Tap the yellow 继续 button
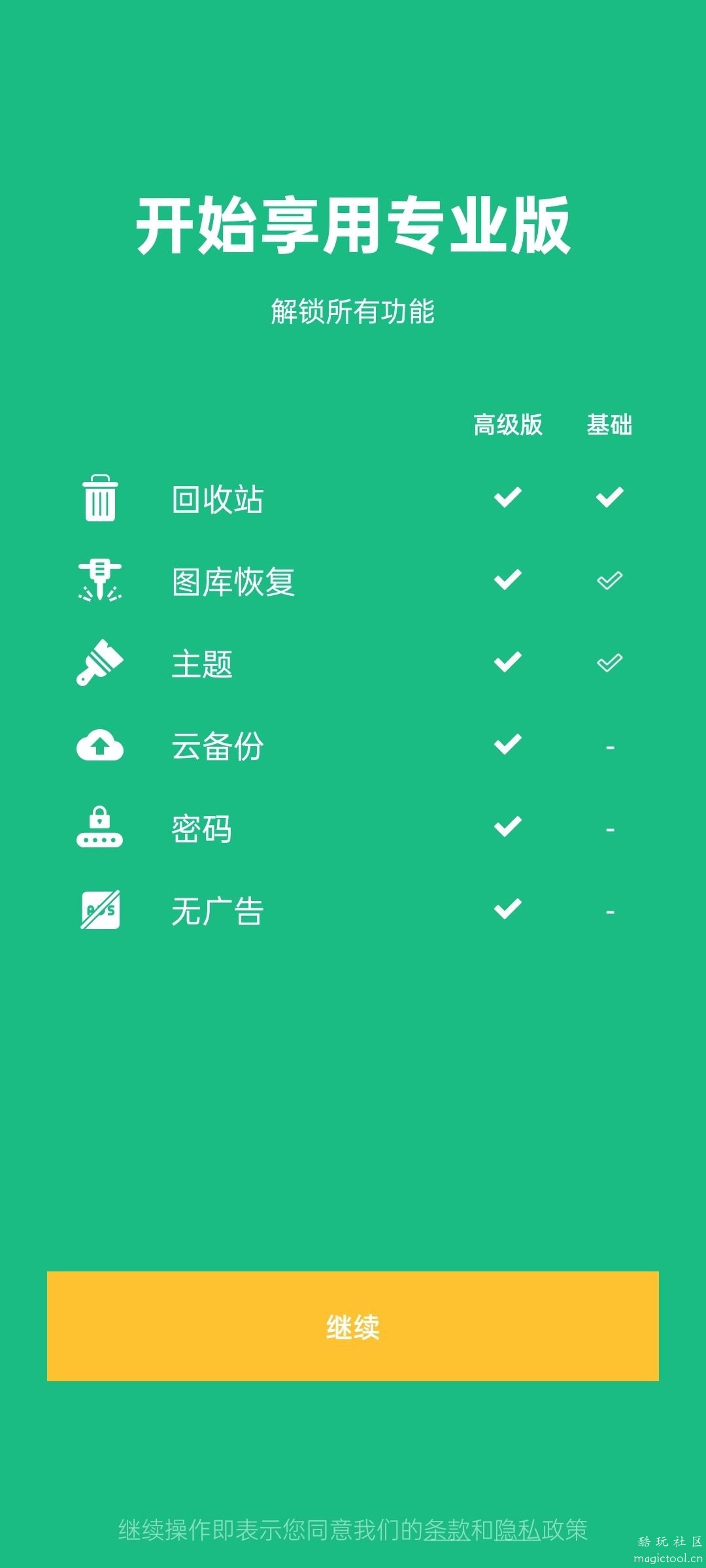Image resolution: width=706 pixels, height=1568 pixels. (x=353, y=1326)
